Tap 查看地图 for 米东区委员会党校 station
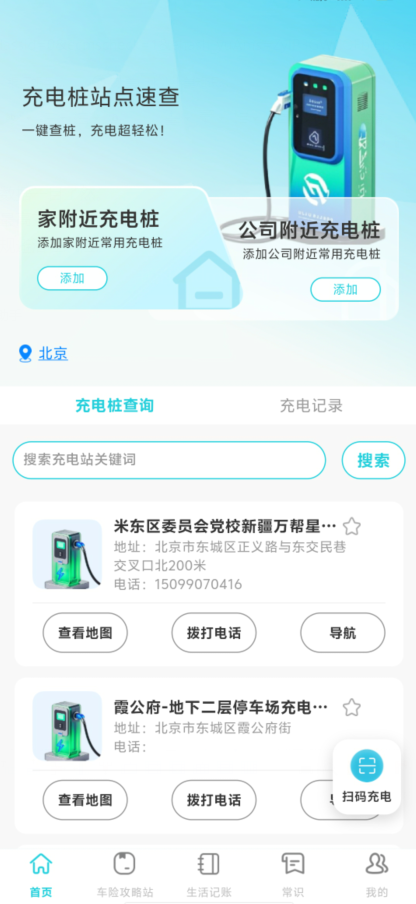 point(85,633)
